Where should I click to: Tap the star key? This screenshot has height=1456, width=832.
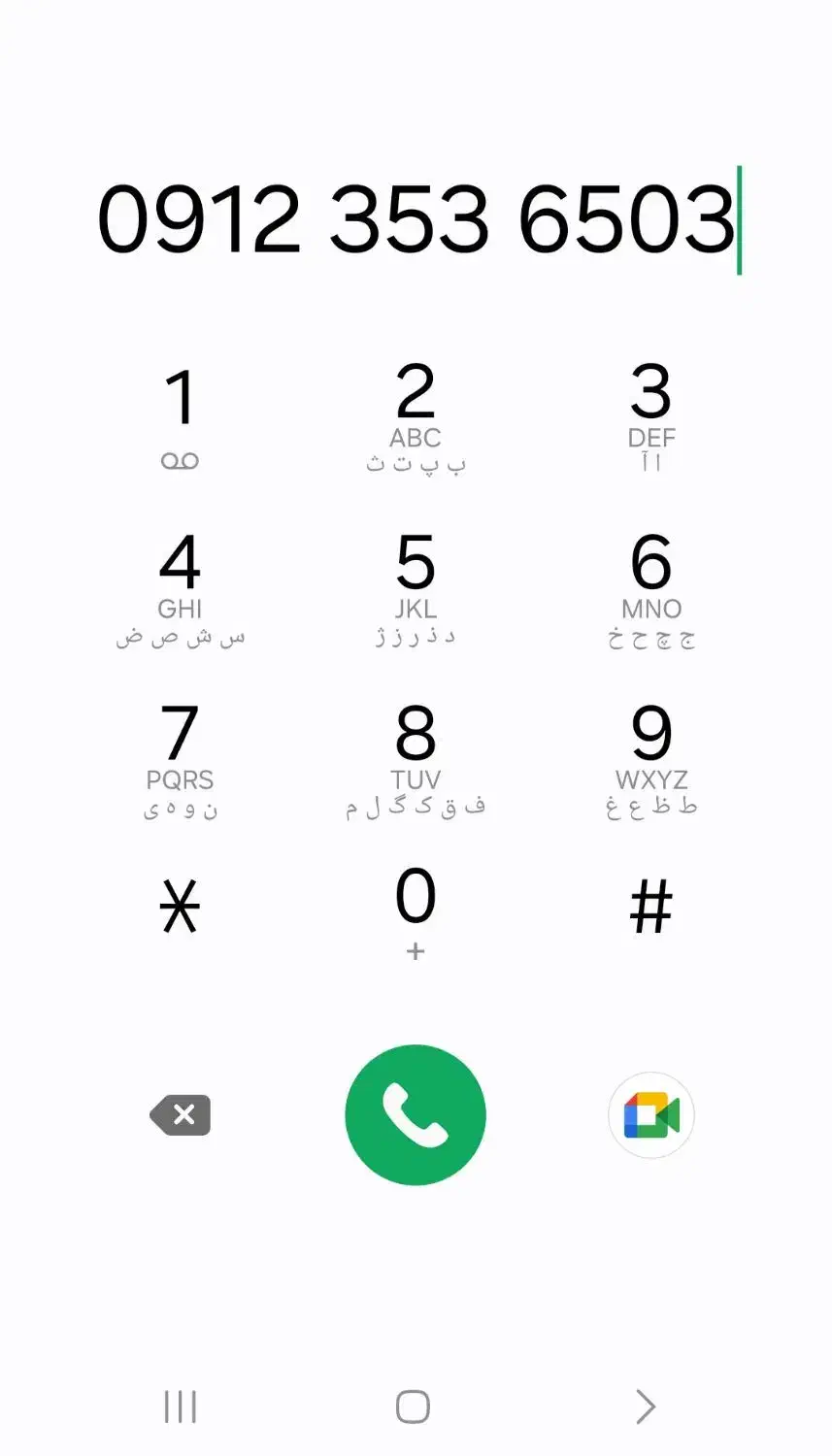pos(181,908)
